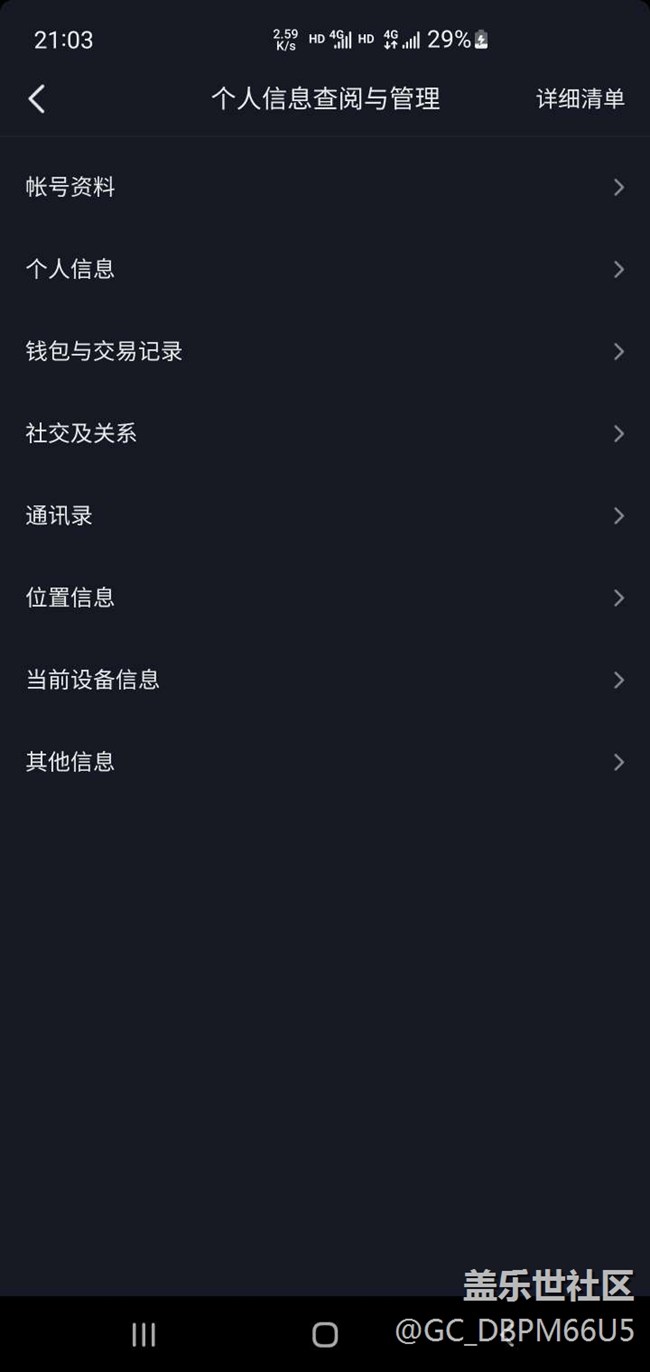Open 当前设备信息
The width and height of the screenshot is (650, 1372).
pyautogui.click(x=325, y=679)
